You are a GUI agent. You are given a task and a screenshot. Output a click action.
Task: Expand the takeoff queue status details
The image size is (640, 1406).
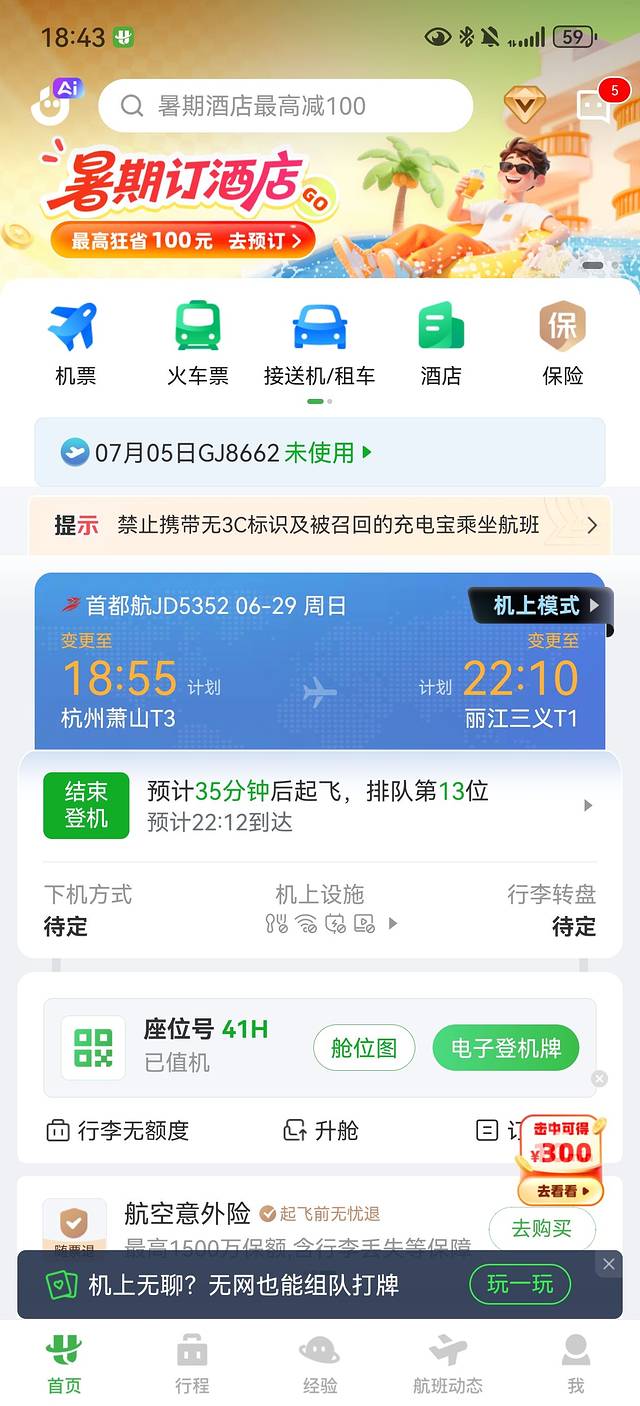tap(588, 805)
